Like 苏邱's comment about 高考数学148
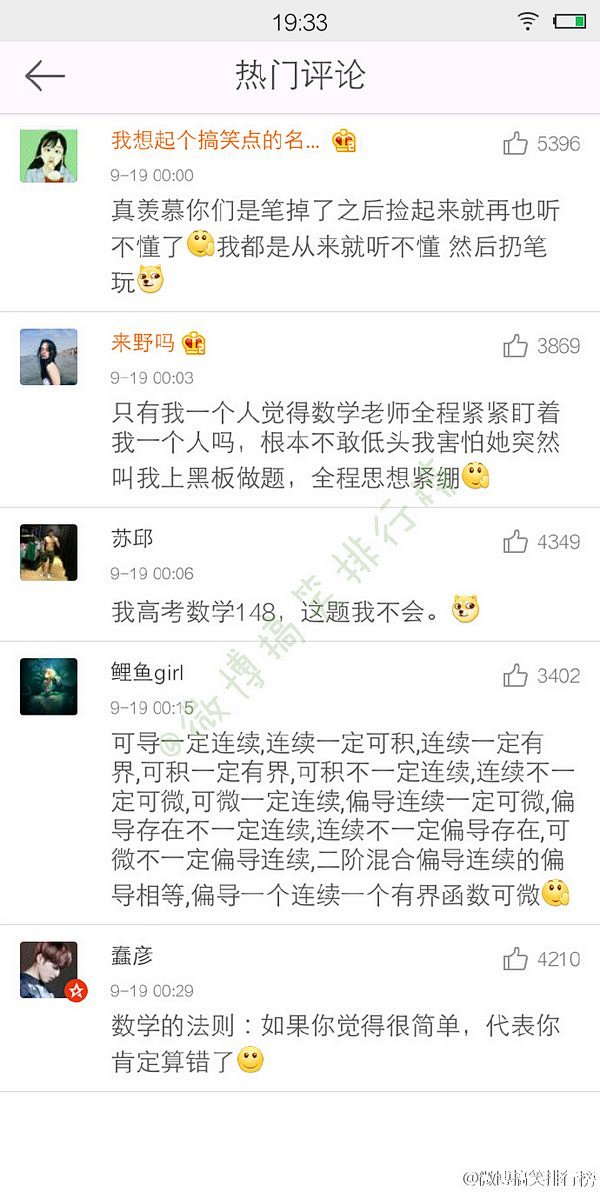 click(515, 541)
